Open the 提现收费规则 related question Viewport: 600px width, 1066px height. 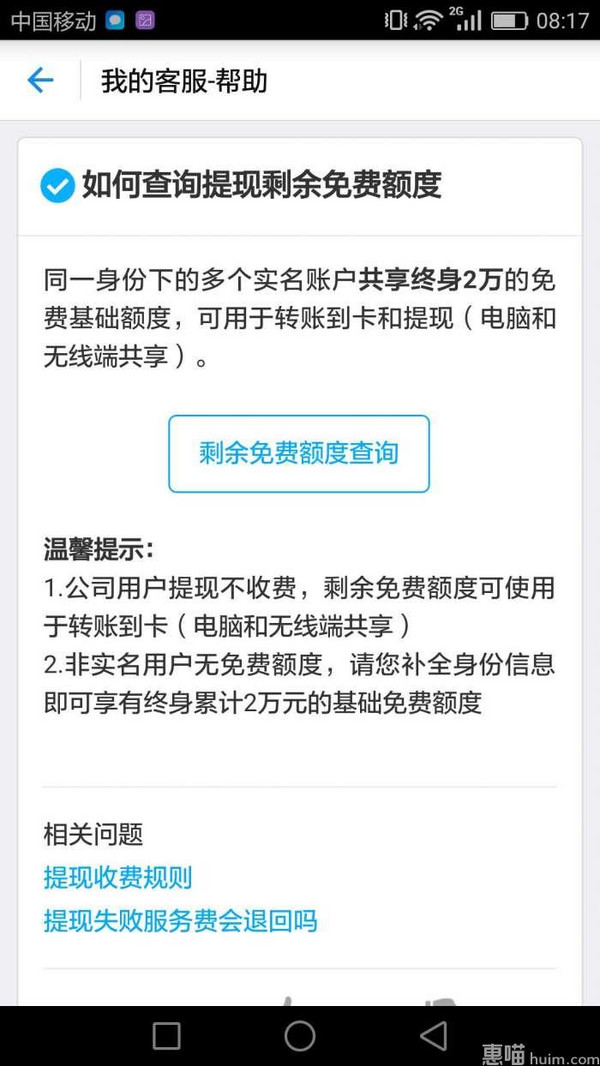[x=118, y=878]
